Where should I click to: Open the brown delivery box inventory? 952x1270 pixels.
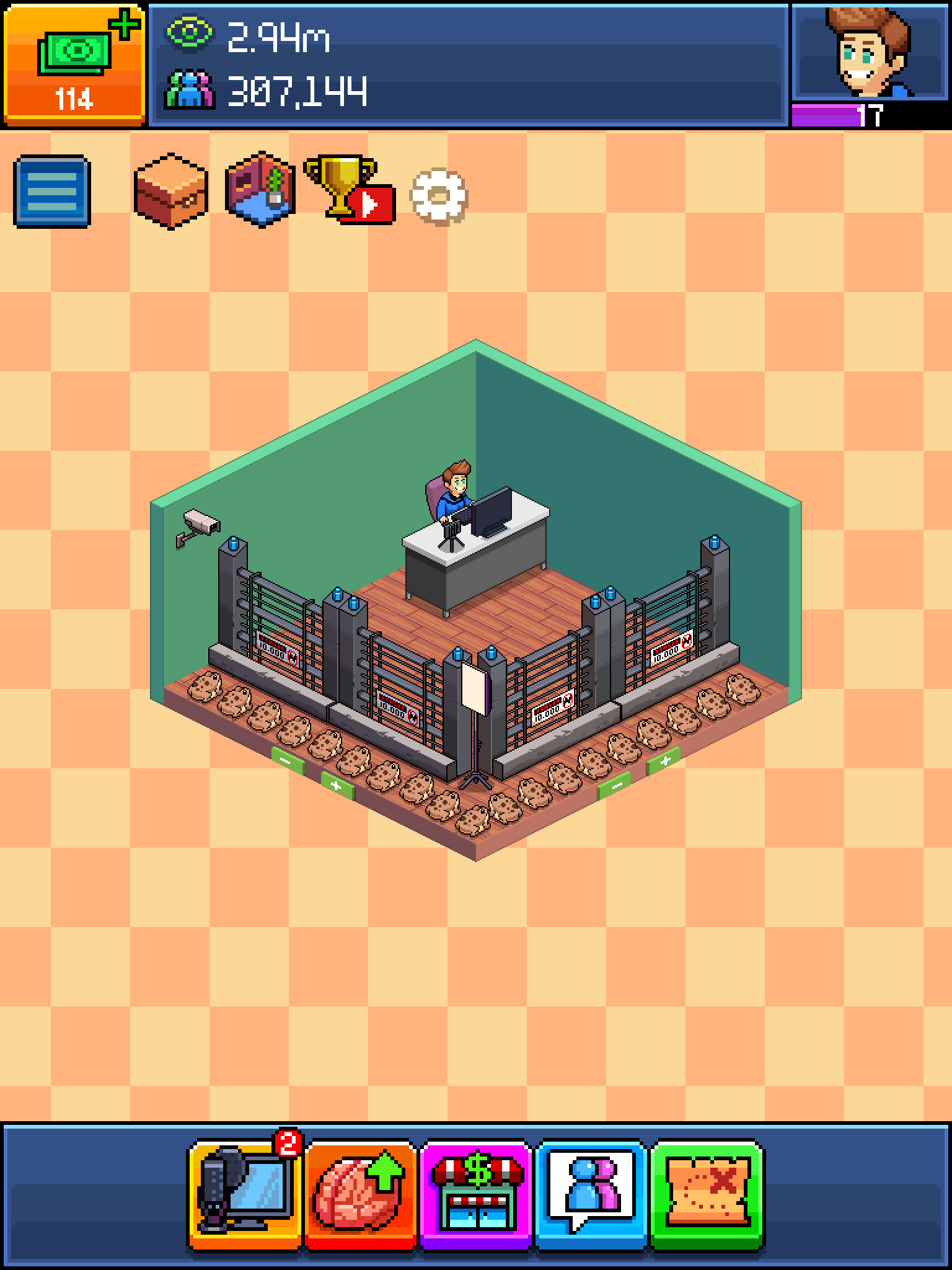pyautogui.click(x=170, y=190)
